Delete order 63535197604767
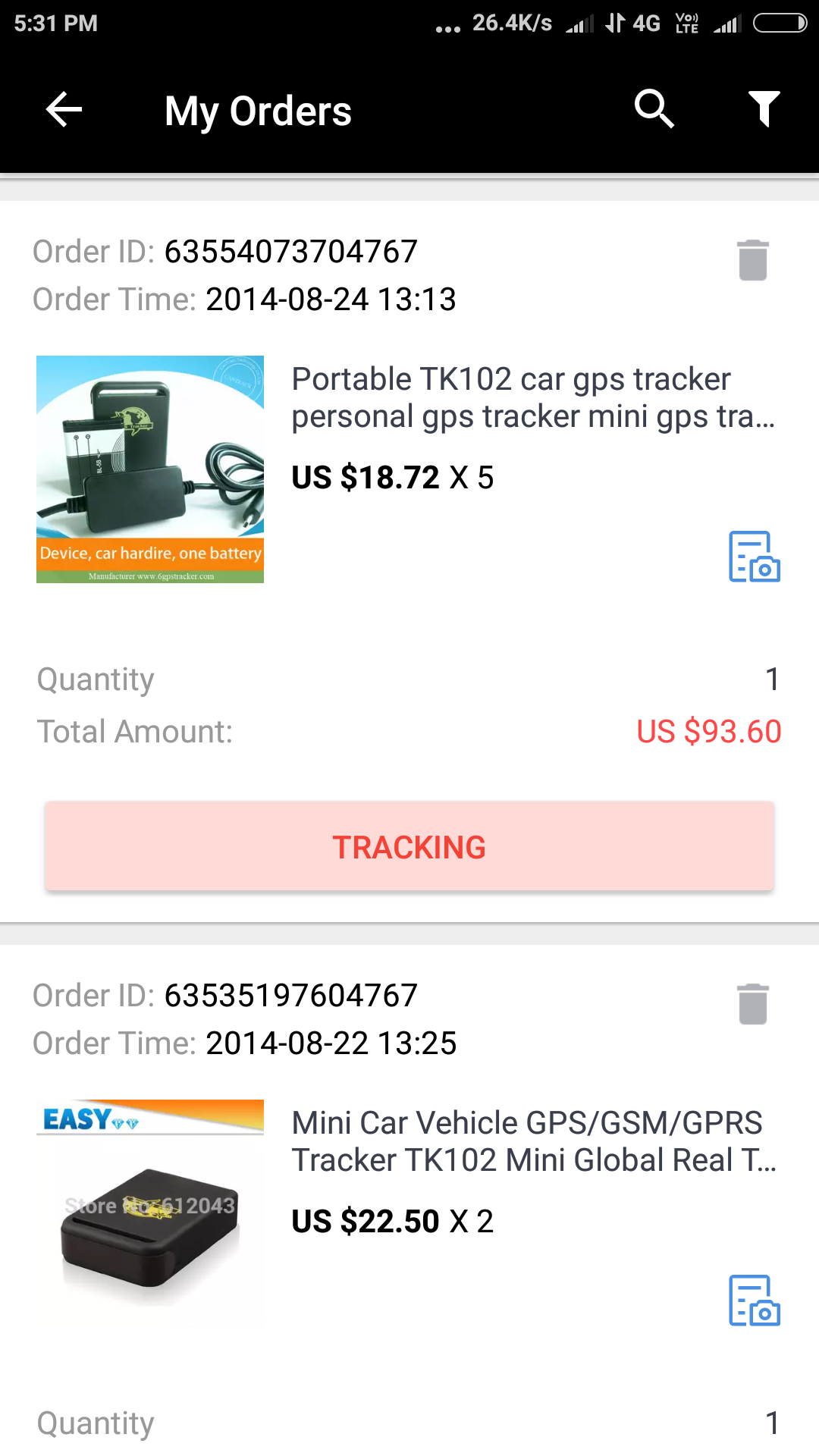The image size is (819, 1456). click(753, 1004)
